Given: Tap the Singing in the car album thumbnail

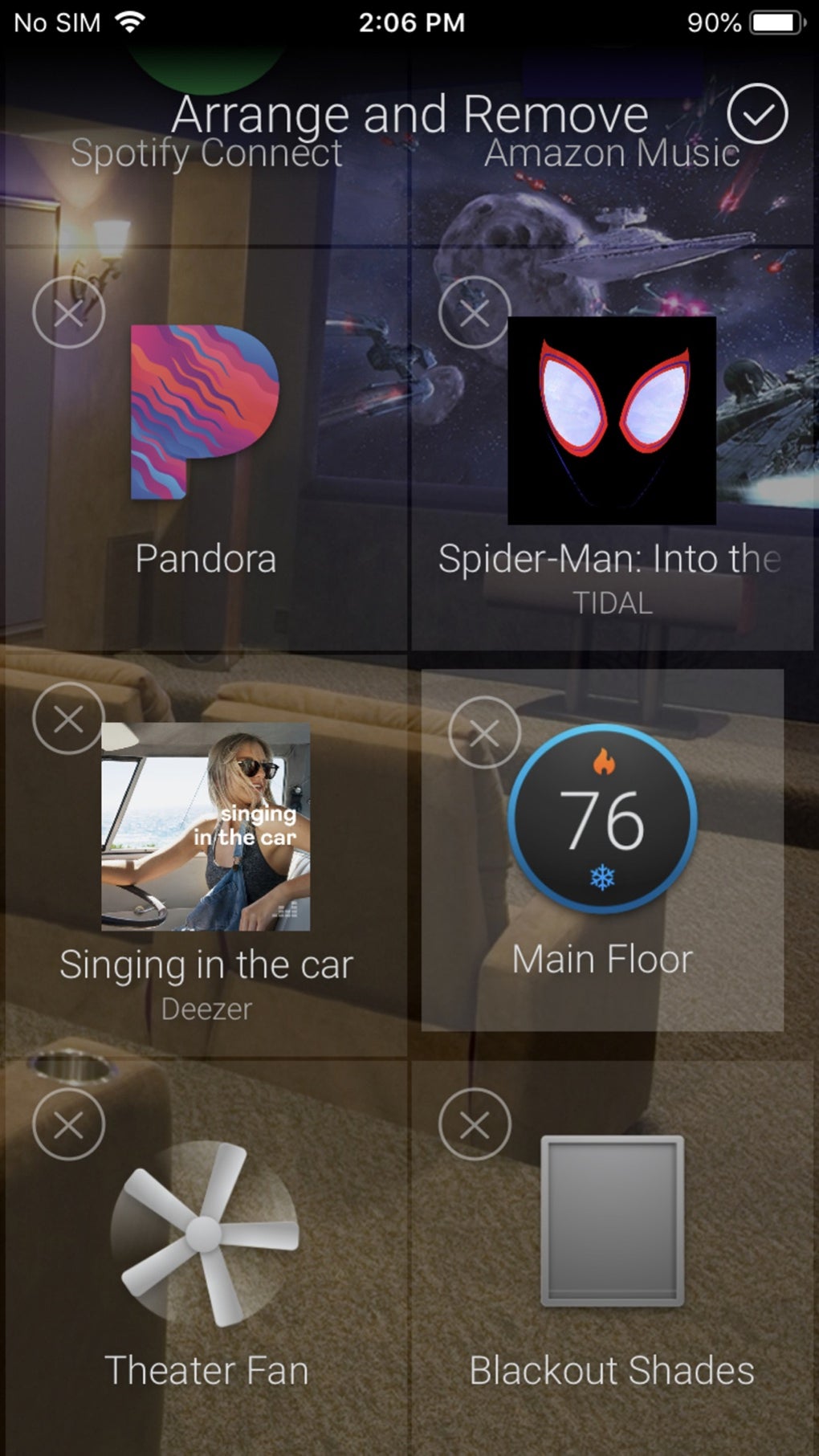Looking at the screenshot, I should pos(205,827).
